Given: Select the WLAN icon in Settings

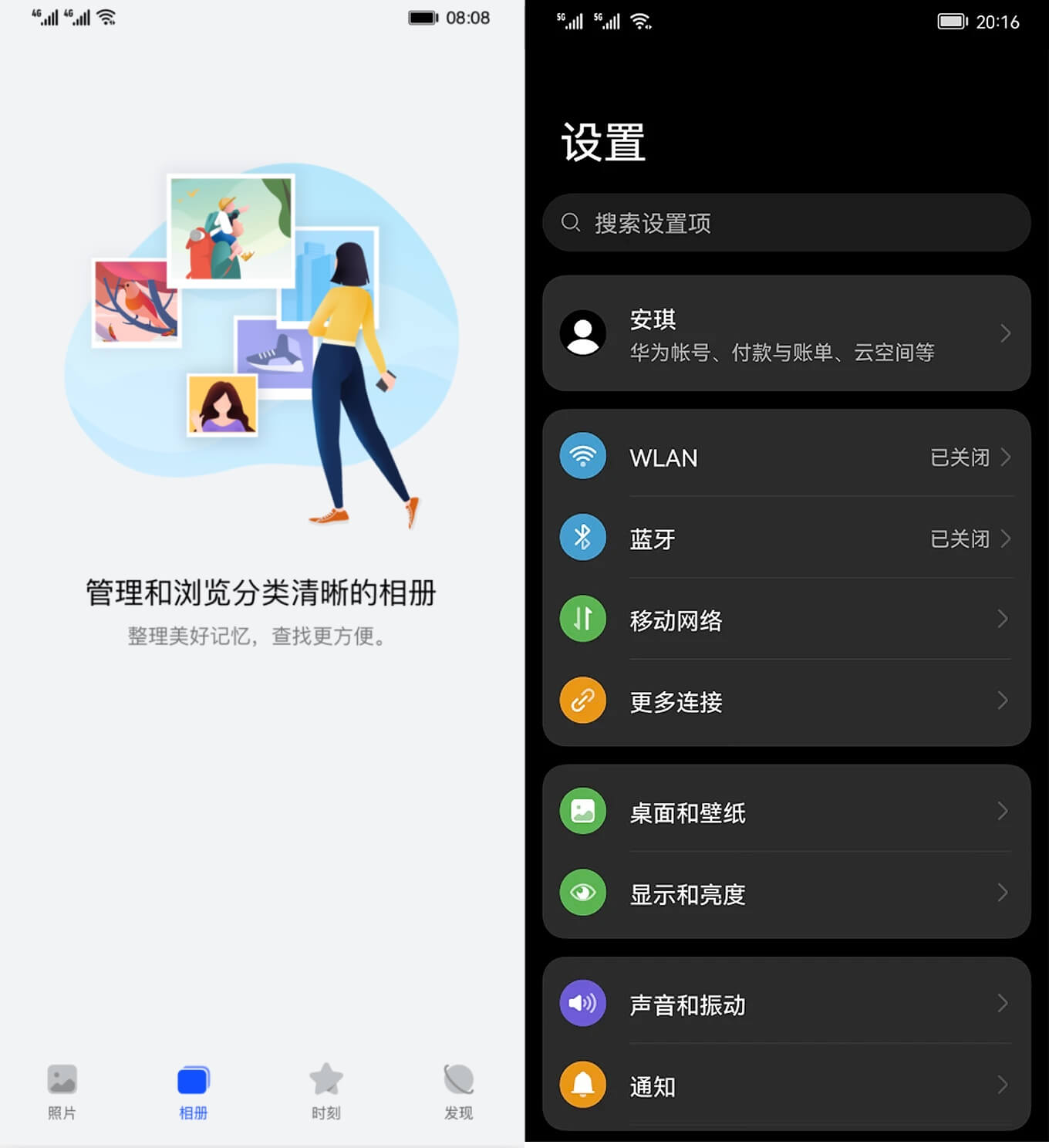Looking at the screenshot, I should pyautogui.click(x=582, y=456).
